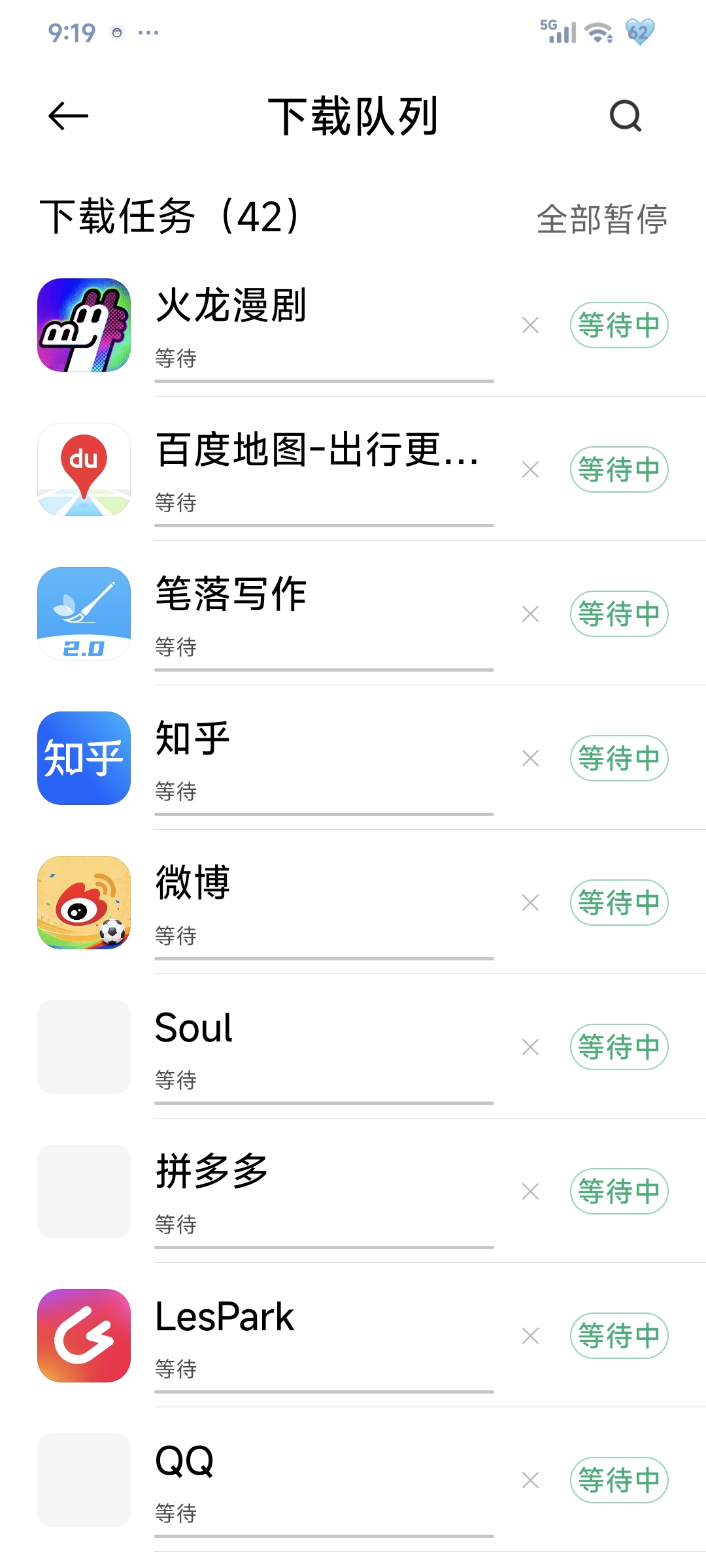Tap the 等待中 button for 知乎
The height and width of the screenshot is (1568, 706).
coord(619,758)
